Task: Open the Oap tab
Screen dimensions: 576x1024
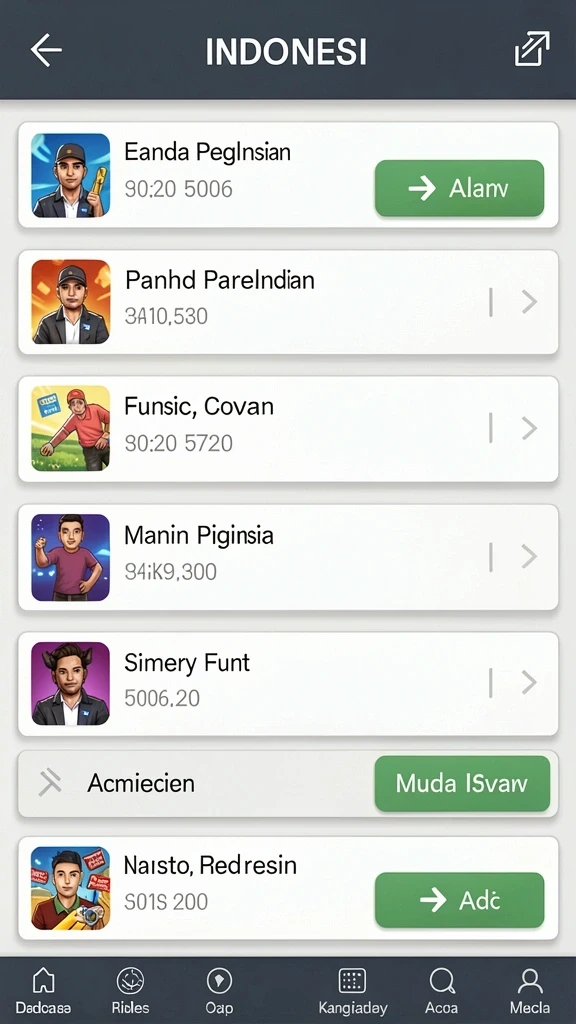Action: click(219, 991)
